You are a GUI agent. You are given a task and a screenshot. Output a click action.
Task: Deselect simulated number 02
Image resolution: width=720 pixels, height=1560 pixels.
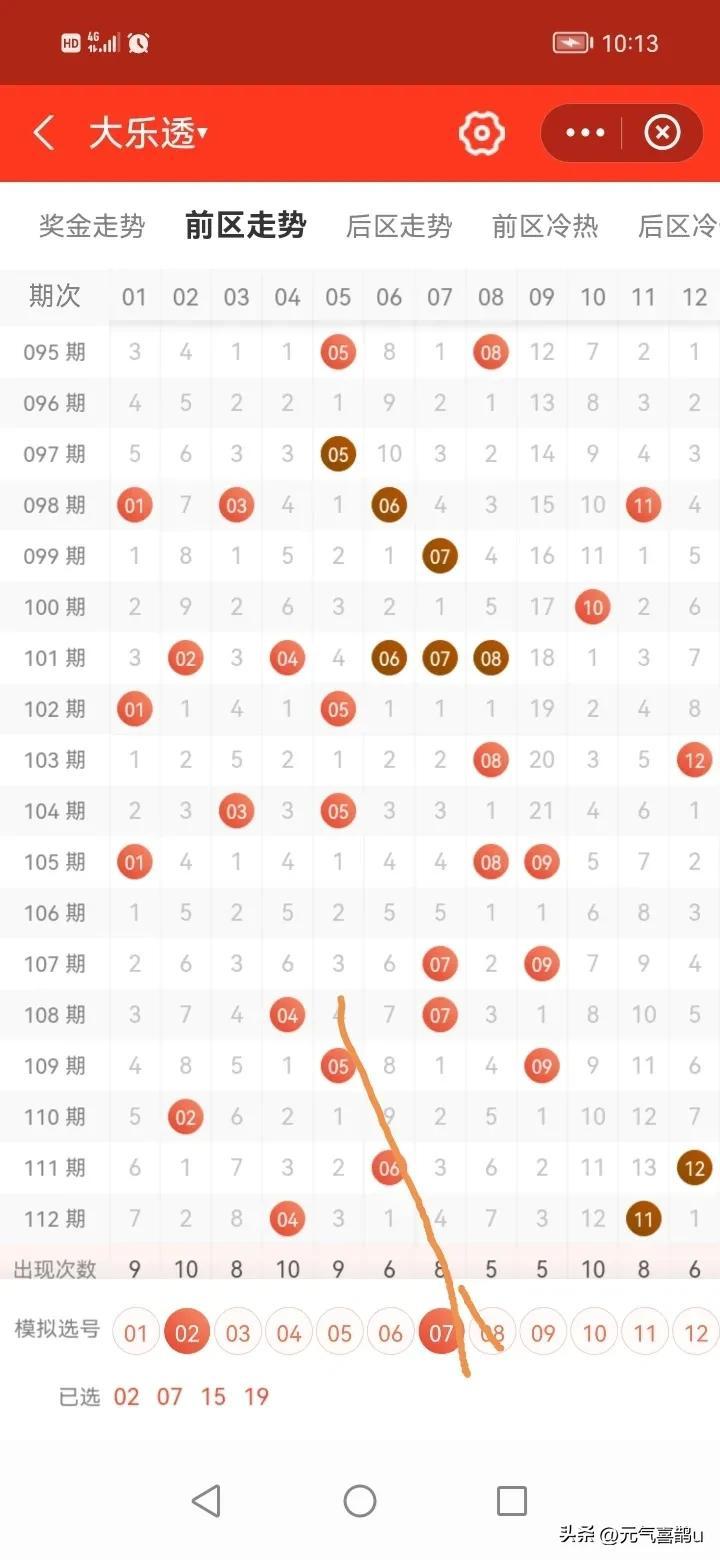[x=187, y=1333]
